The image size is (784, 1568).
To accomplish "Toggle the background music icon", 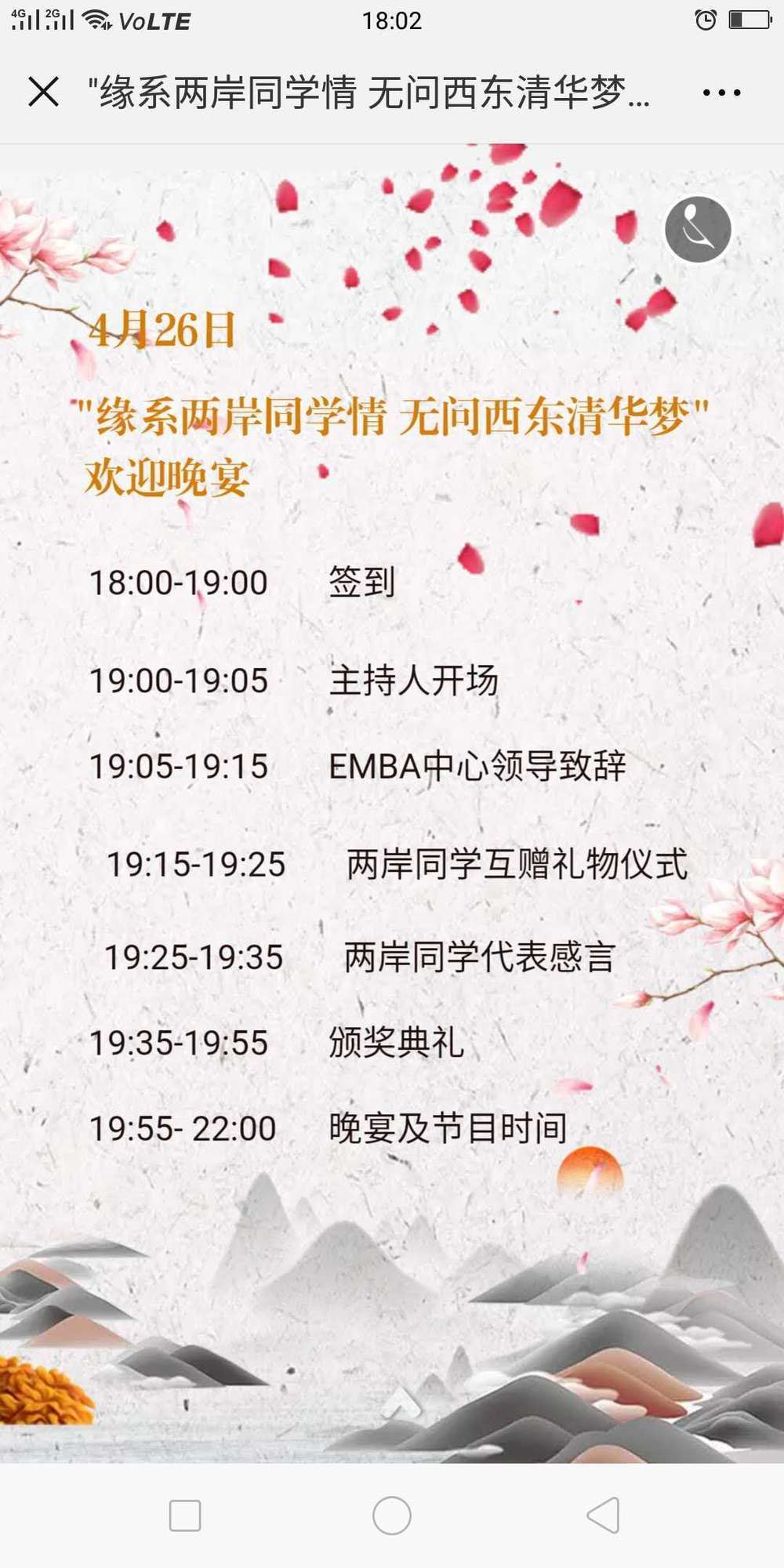I will [x=698, y=229].
